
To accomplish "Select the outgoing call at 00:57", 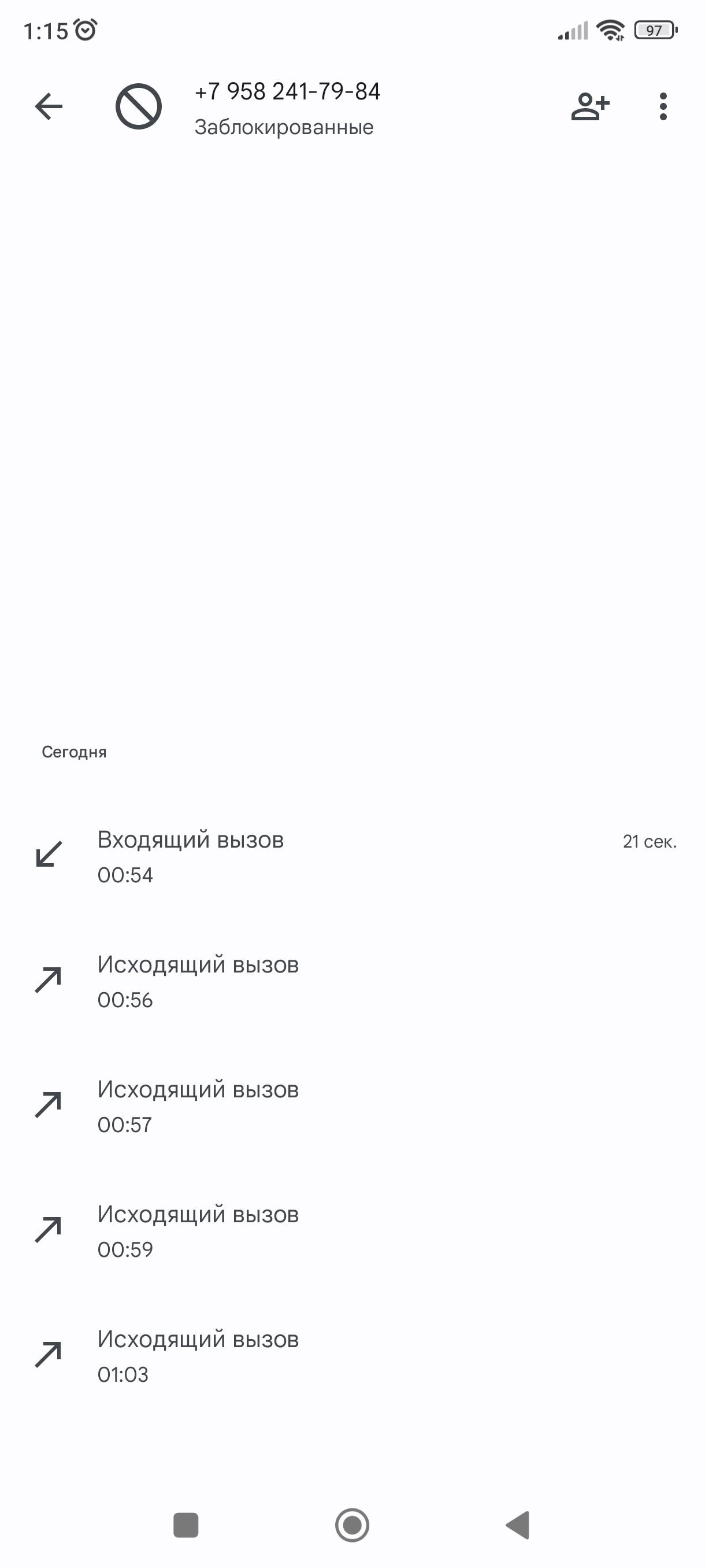I will click(x=353, y=1105).
